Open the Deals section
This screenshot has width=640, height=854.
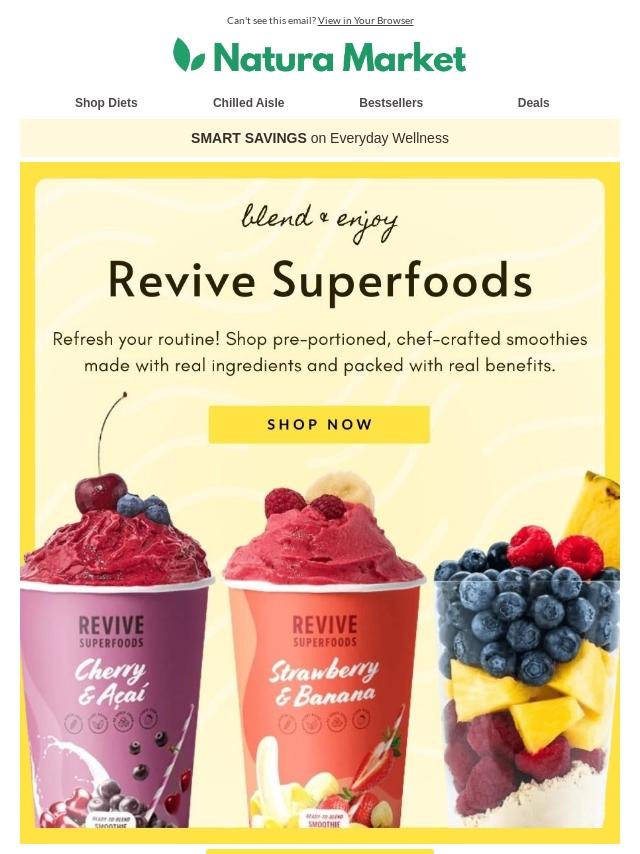[x=533, y=103]
